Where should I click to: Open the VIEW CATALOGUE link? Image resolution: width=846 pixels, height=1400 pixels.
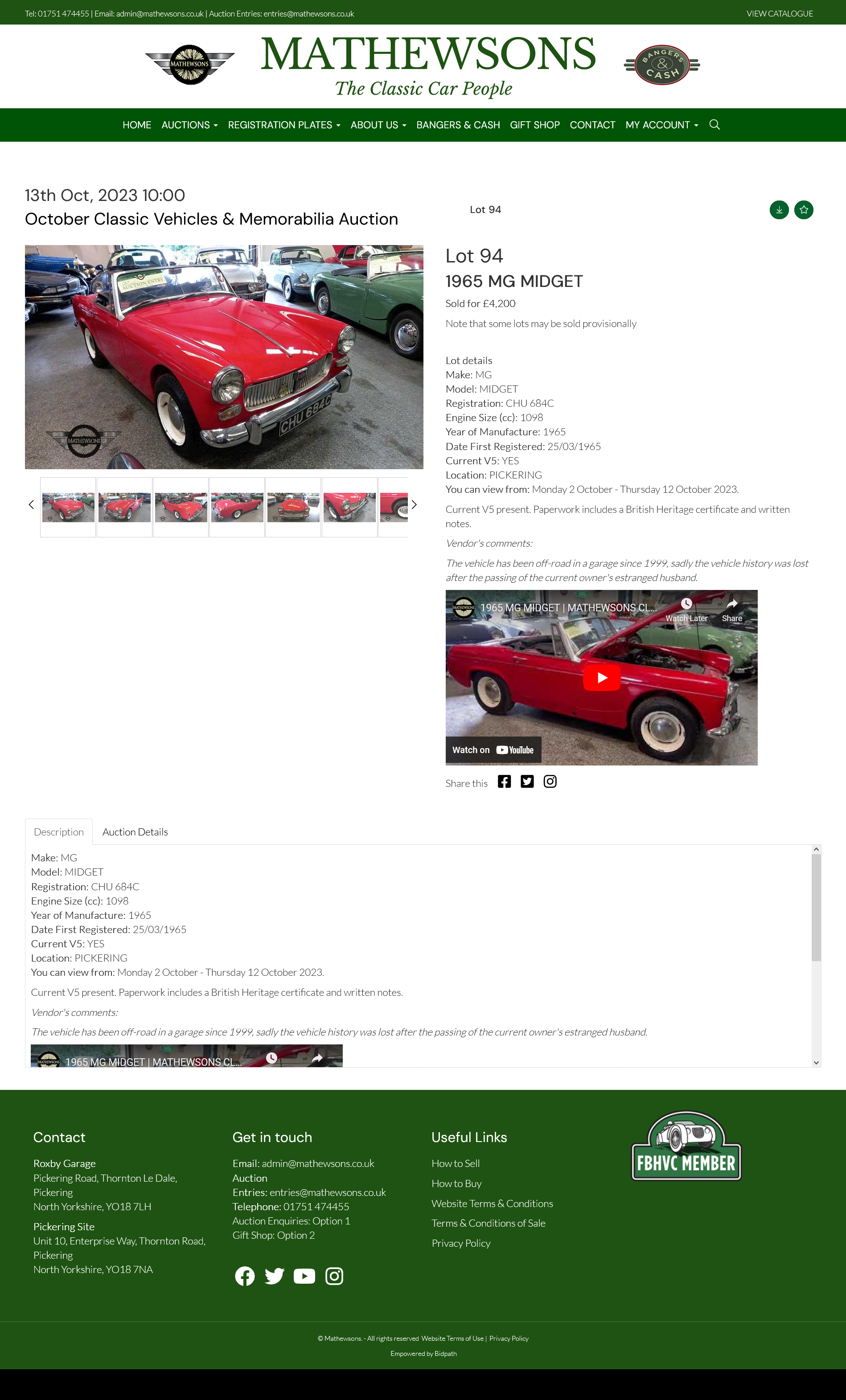click(780, 14)
